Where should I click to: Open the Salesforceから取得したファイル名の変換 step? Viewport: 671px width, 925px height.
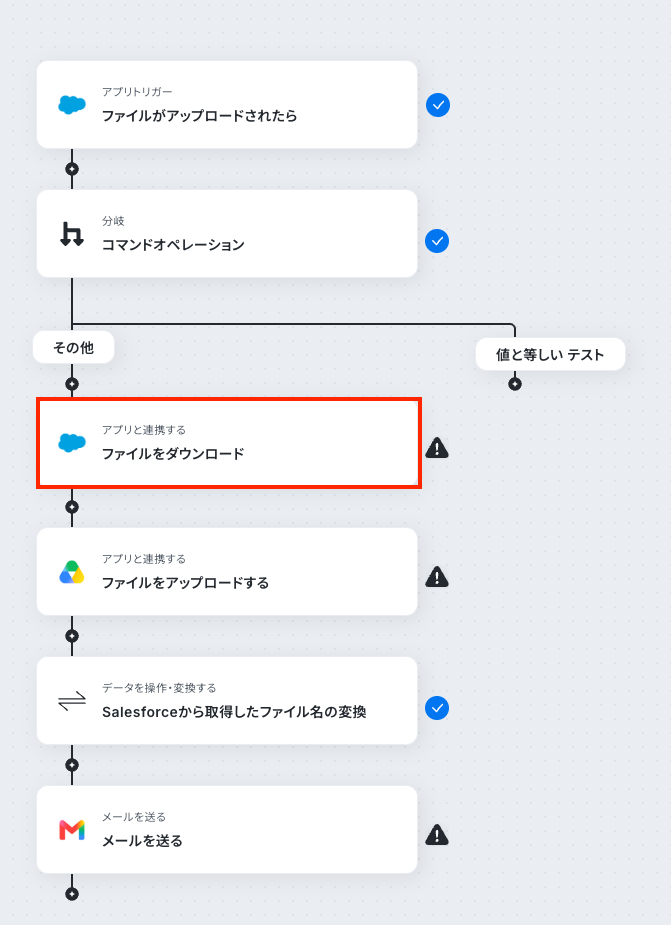pos(227,701)
